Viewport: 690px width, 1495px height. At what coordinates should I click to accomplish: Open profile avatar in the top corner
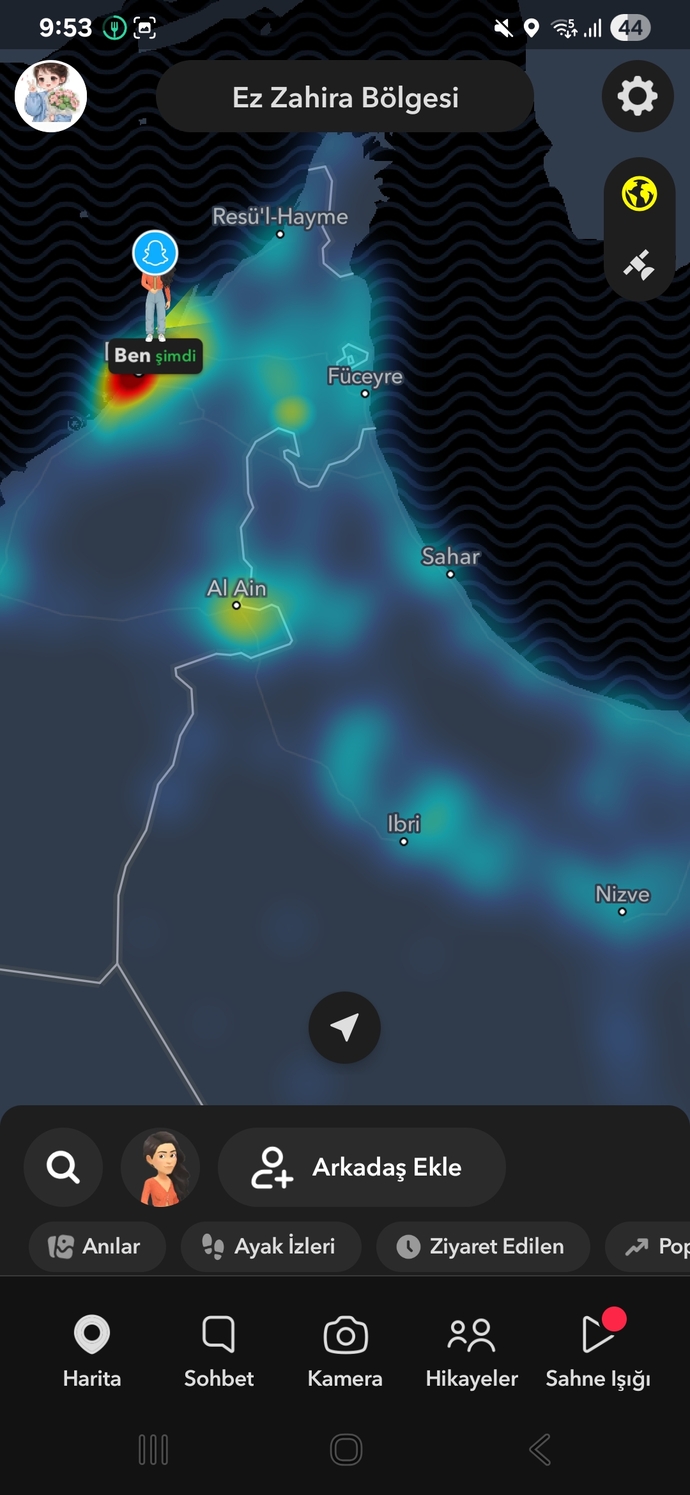pos(51,96)
